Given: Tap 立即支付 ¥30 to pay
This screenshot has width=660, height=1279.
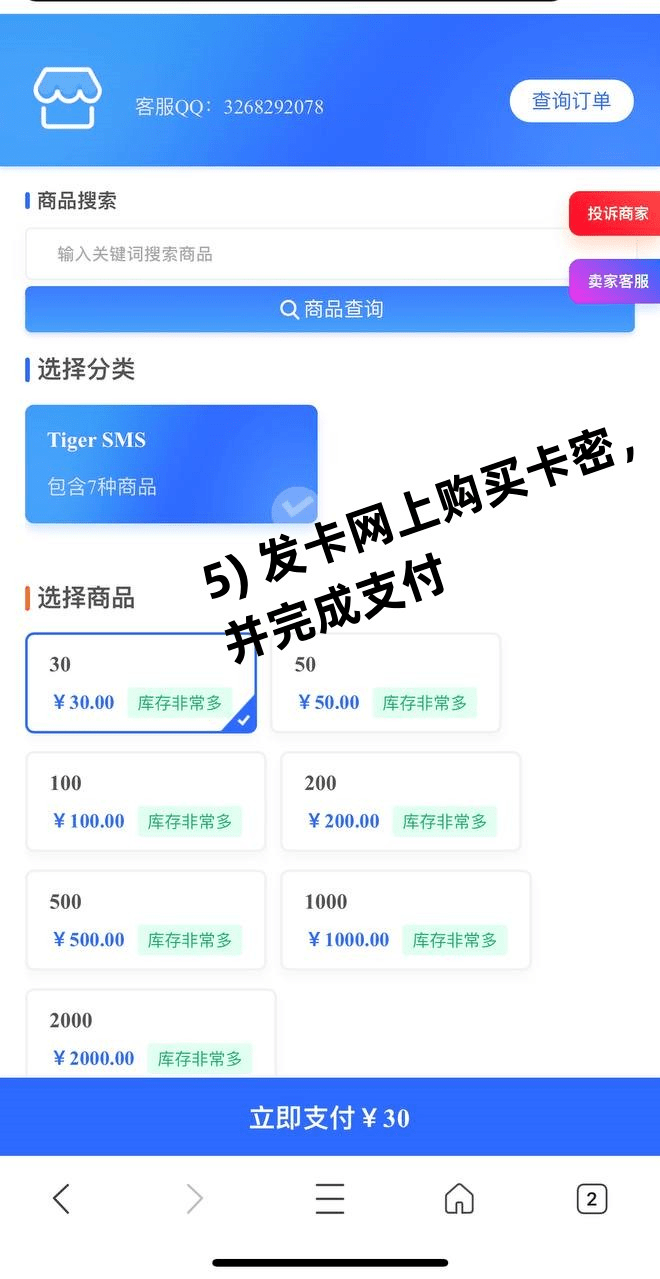Looking at the screenshot, I should point(330,1117).
